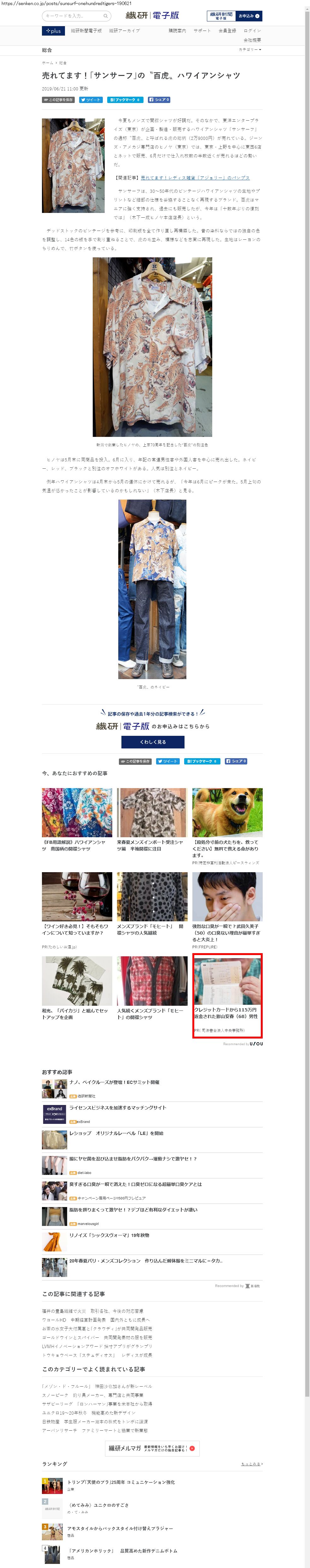Open the keyword search box

76,16
